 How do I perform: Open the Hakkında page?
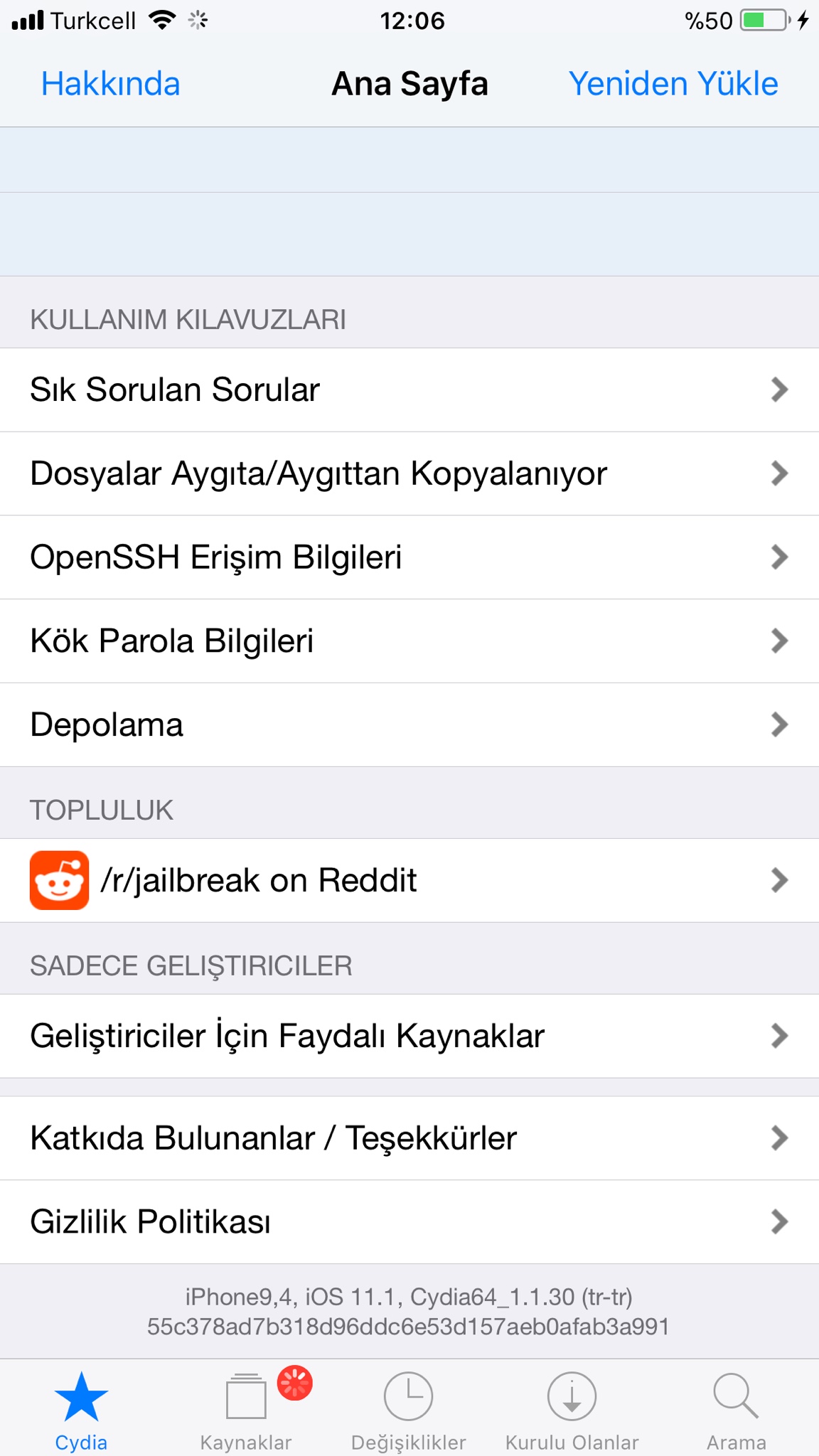pos(110,84)
